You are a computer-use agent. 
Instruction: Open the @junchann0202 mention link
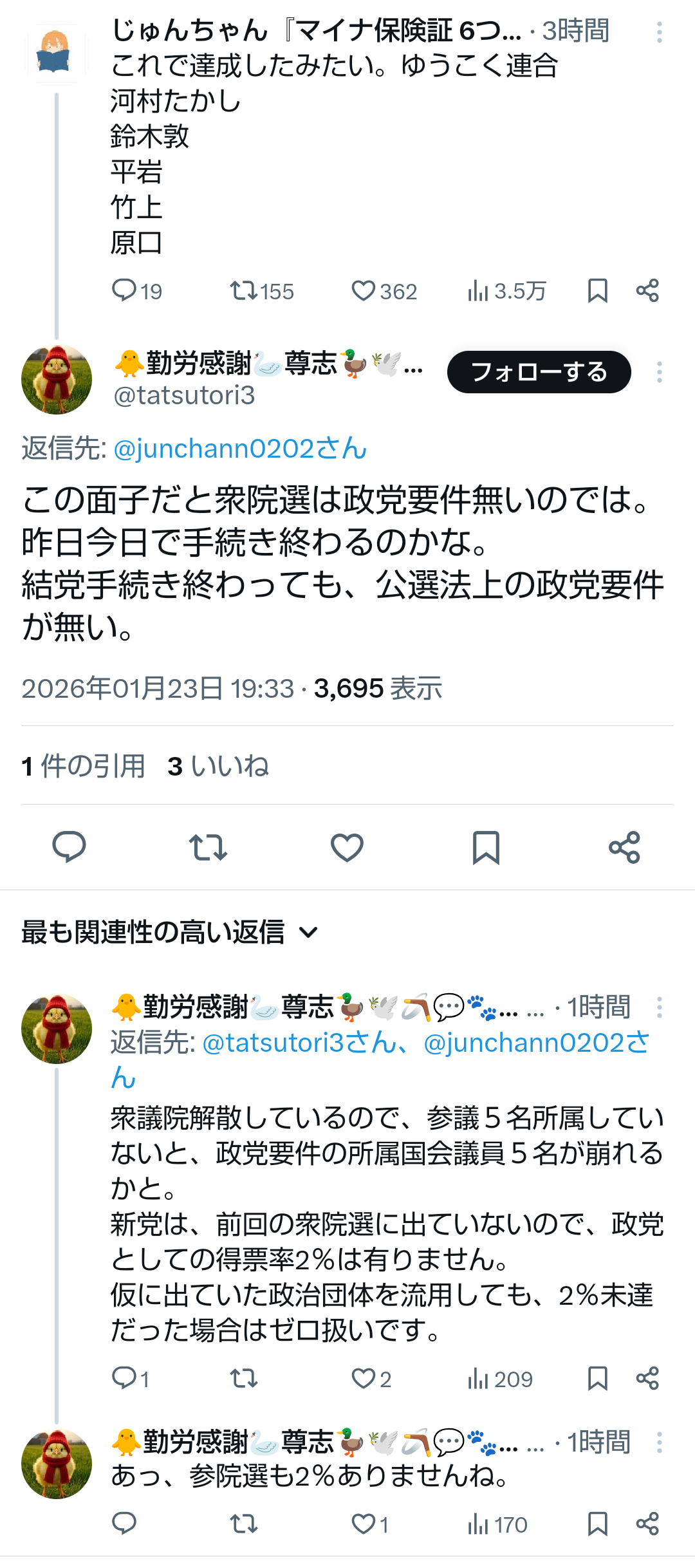point(239,449)
